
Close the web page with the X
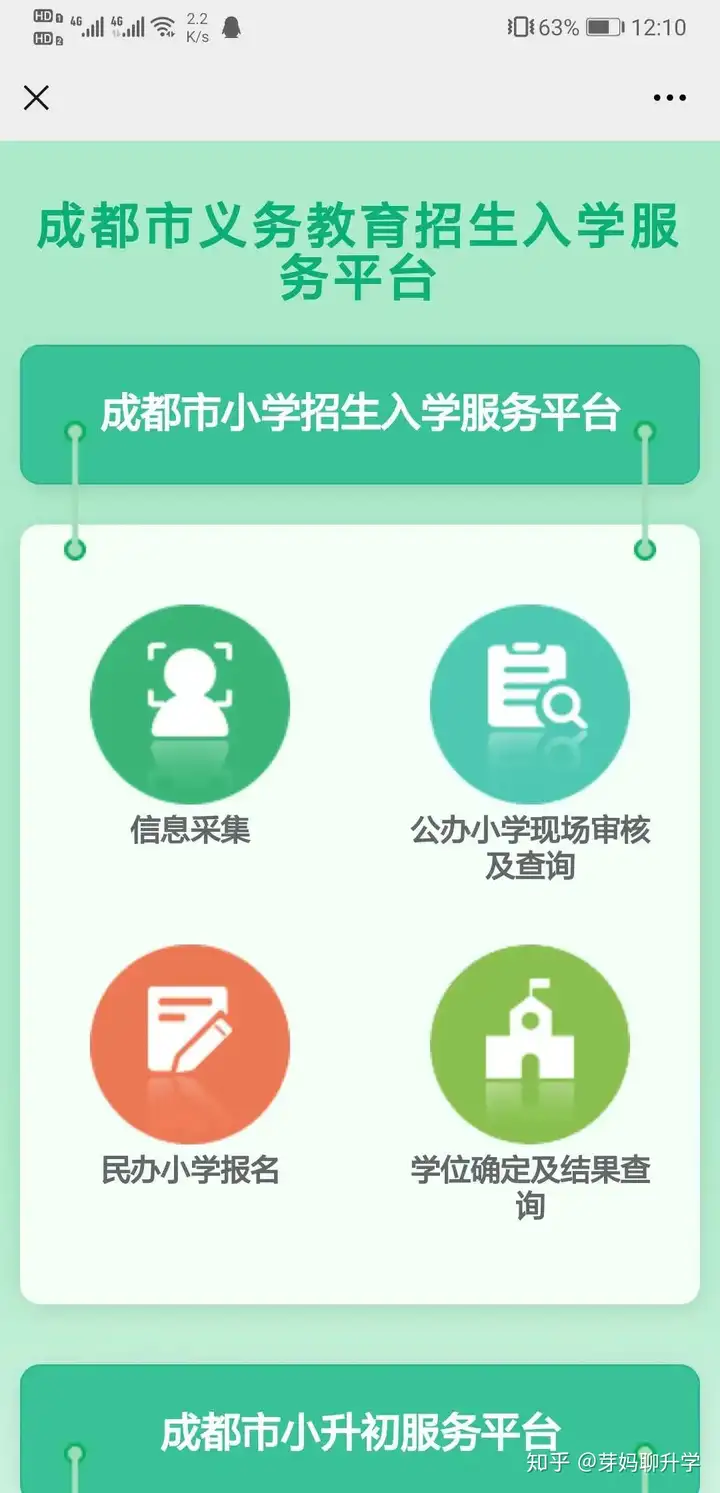tap(36, 98)
